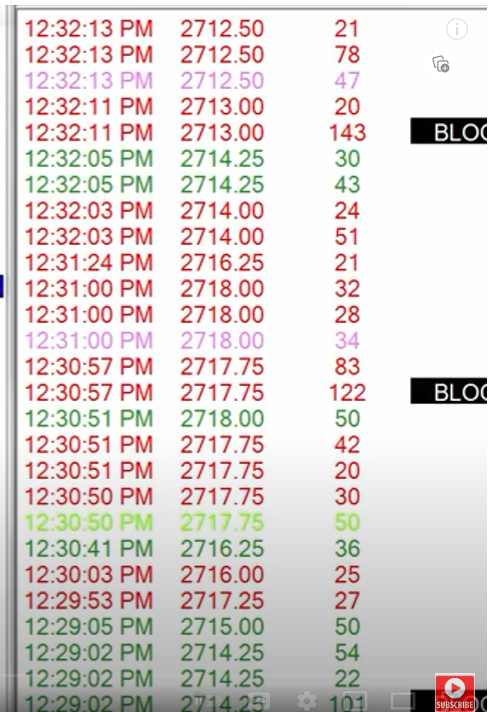Screen dimensions: 502x712
Task: Tap the red Subscribe watermark button
Action: [x=455, y=693]
